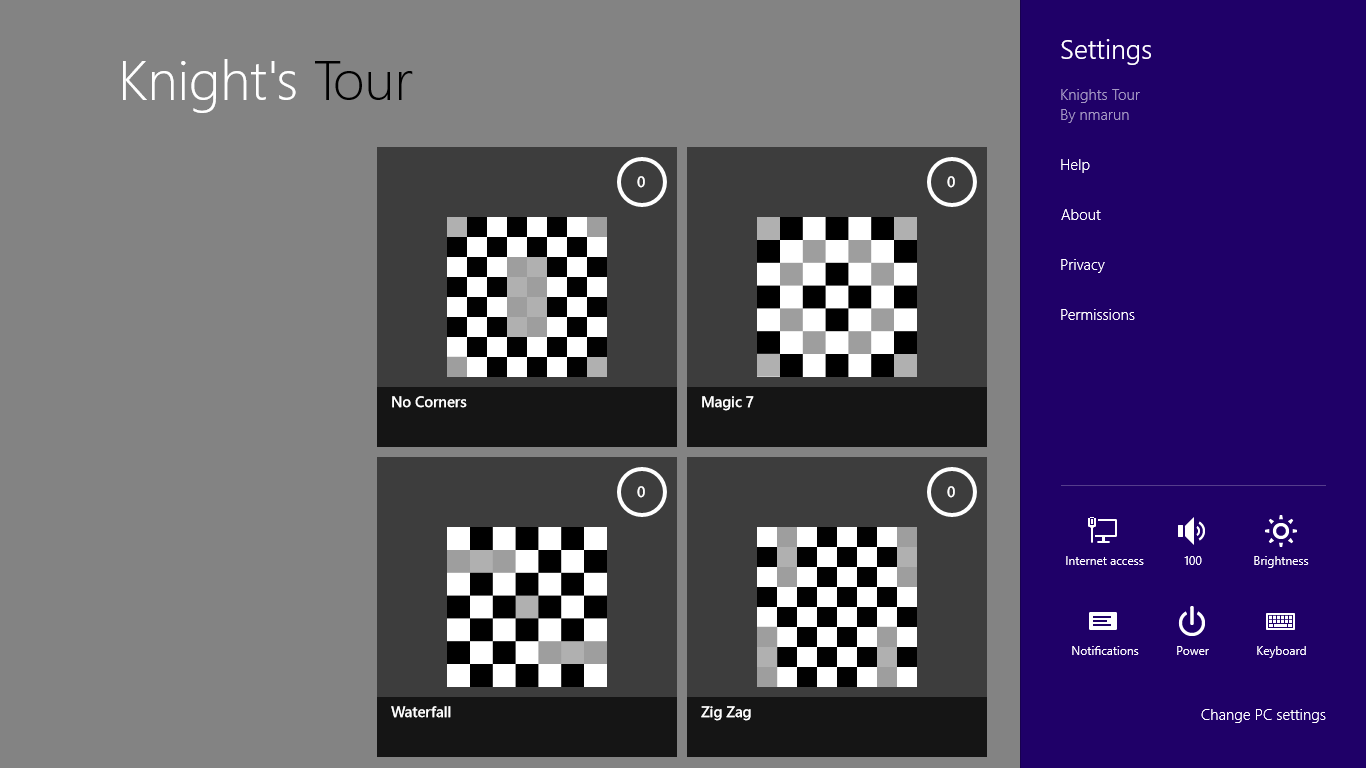Image resolution: width=1366 pixels, height=768 pixels.
Task: Select the Waterfall puzzle tile
Action: coord(527,607)
